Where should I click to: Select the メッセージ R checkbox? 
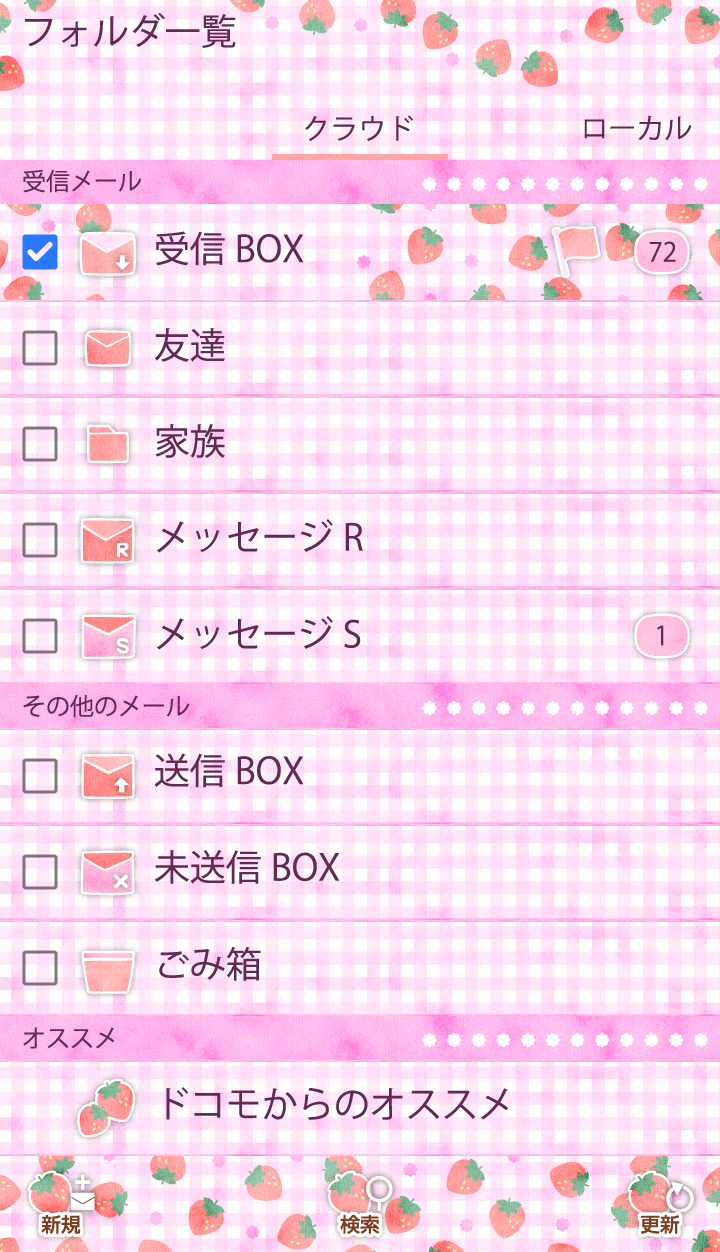tap(40, 540)
